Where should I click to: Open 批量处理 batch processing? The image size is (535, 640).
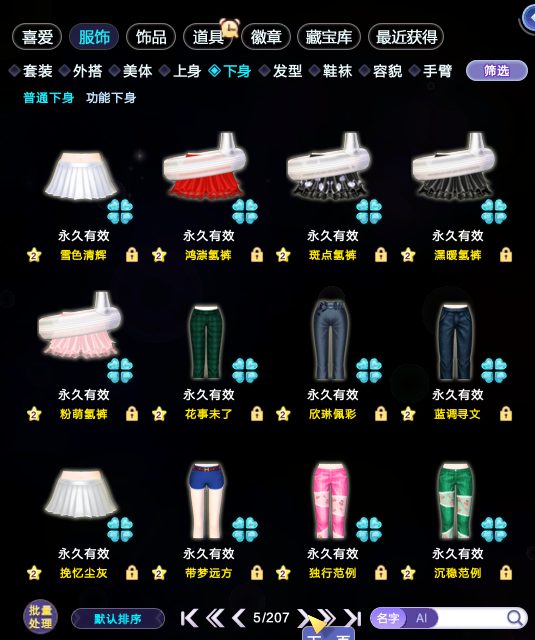pos(40,617)
